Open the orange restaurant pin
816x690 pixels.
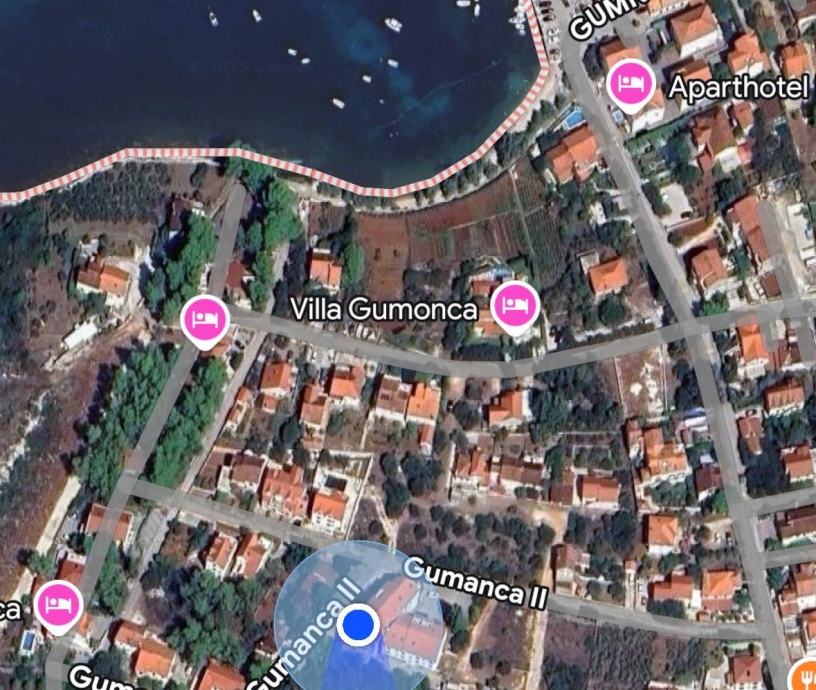(x=804, y=677)
